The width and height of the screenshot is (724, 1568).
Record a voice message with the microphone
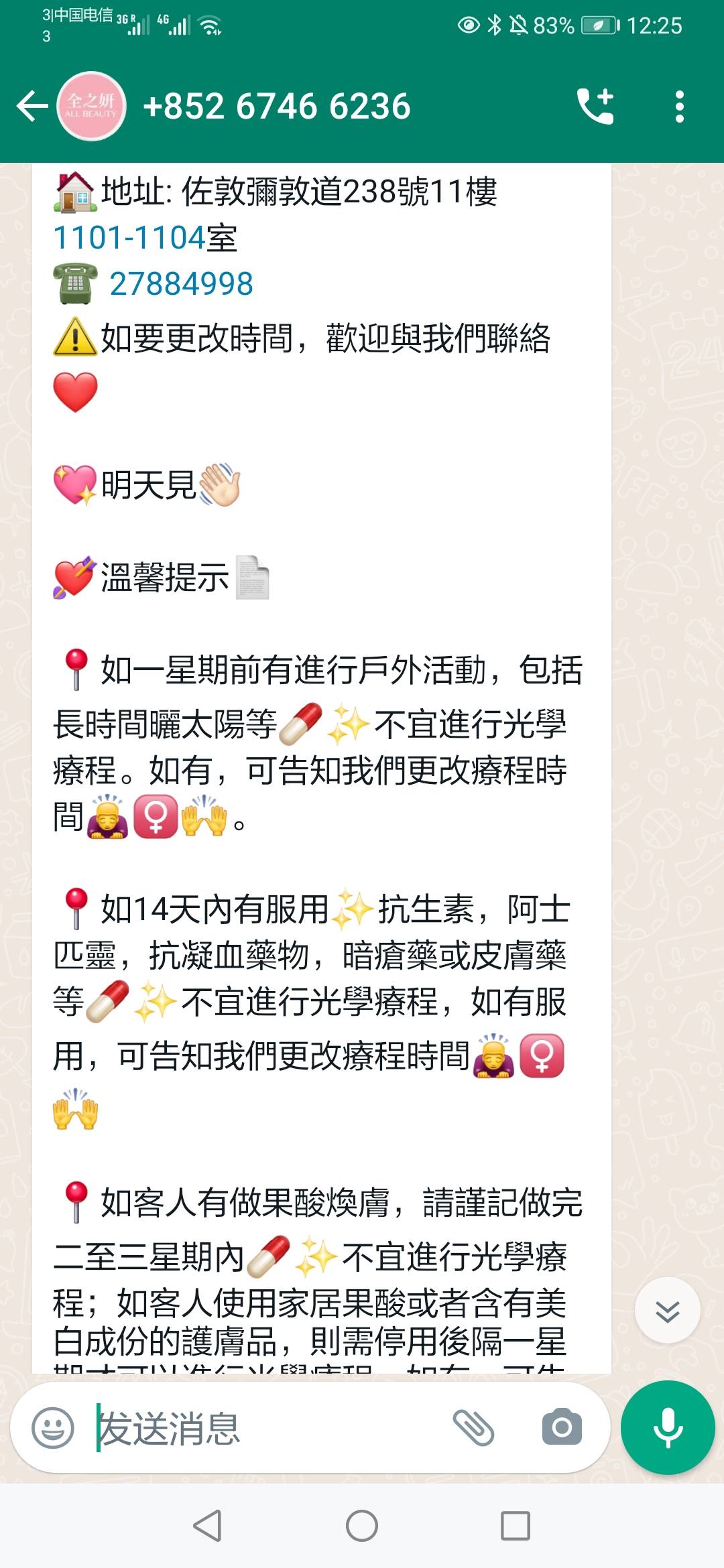pos(668,1428)
